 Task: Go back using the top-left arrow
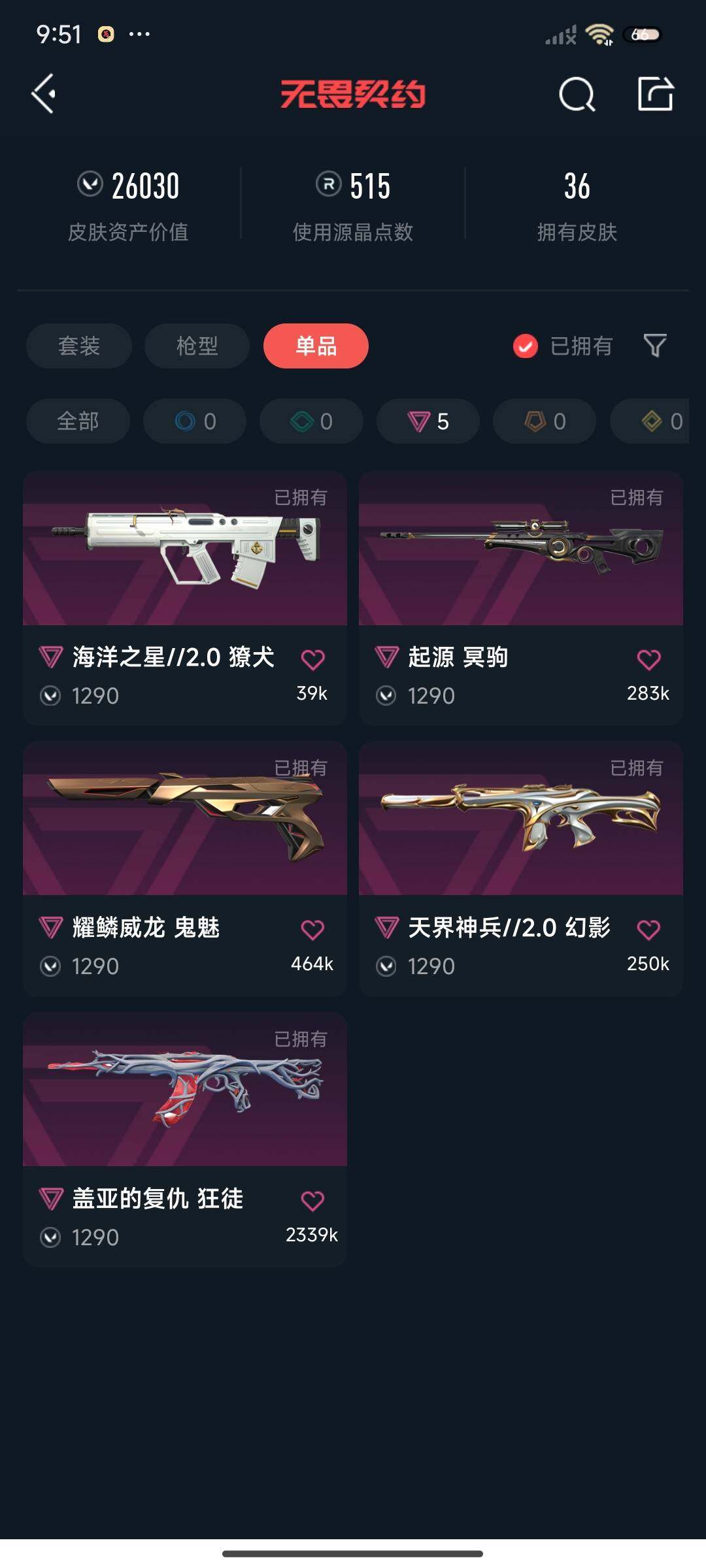point(44,94)
